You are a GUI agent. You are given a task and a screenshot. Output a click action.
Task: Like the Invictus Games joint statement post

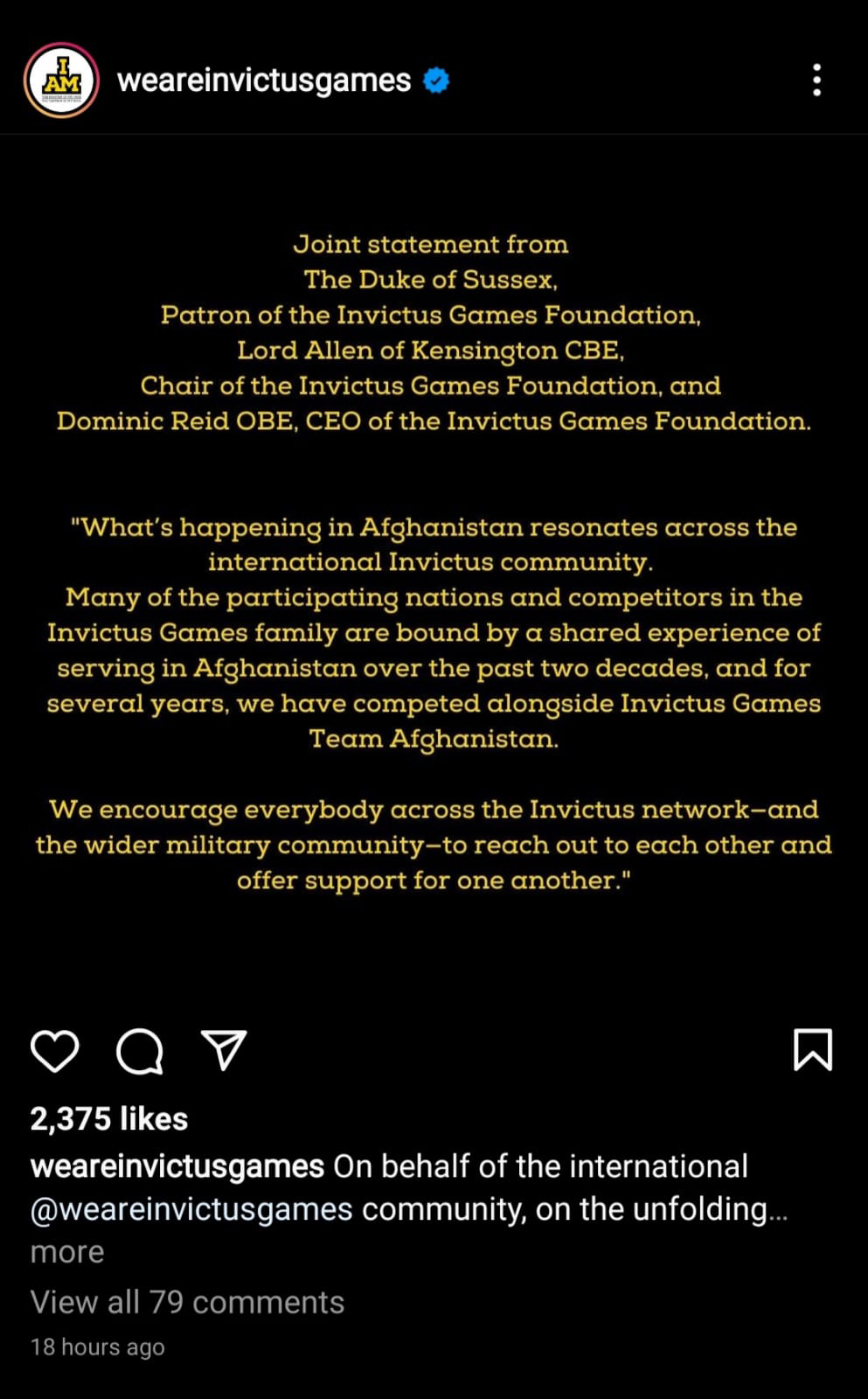coord(55,1050)
